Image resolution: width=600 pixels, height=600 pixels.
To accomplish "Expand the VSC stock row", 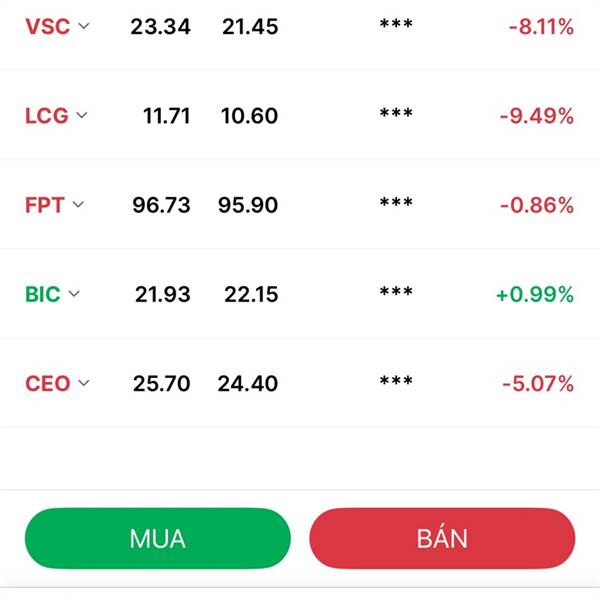I will 83,27.
